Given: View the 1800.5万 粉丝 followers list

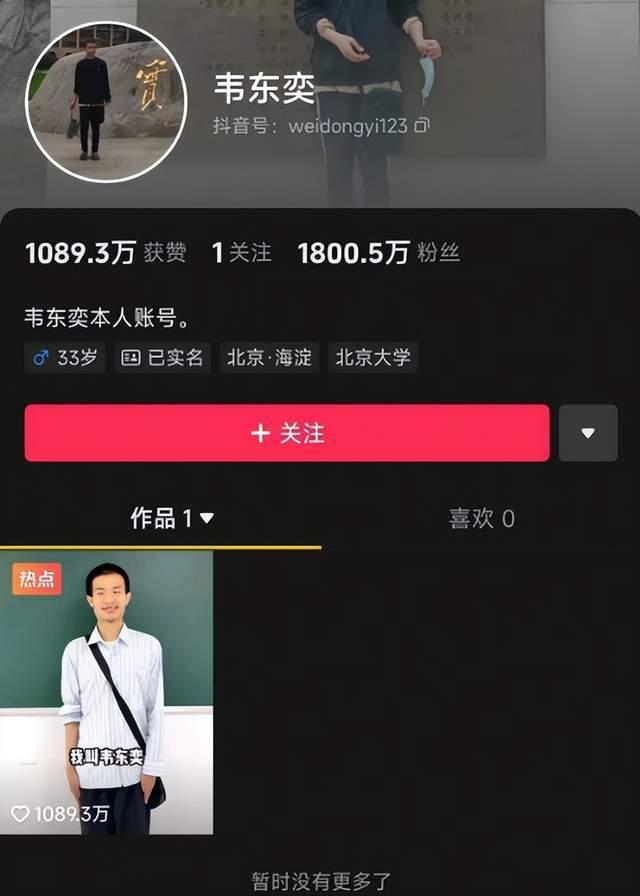Looking at the screenshot, I should coord(378,253).
